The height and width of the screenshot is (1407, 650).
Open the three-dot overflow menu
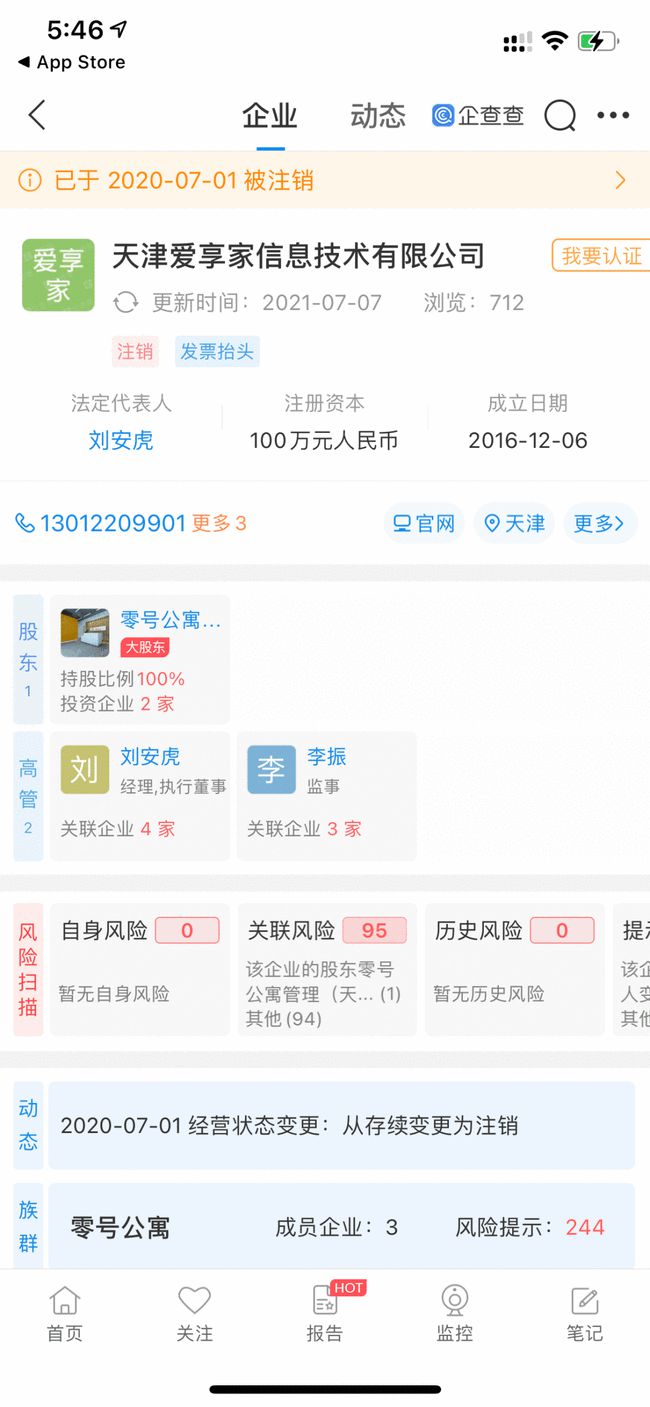[613, 116]
